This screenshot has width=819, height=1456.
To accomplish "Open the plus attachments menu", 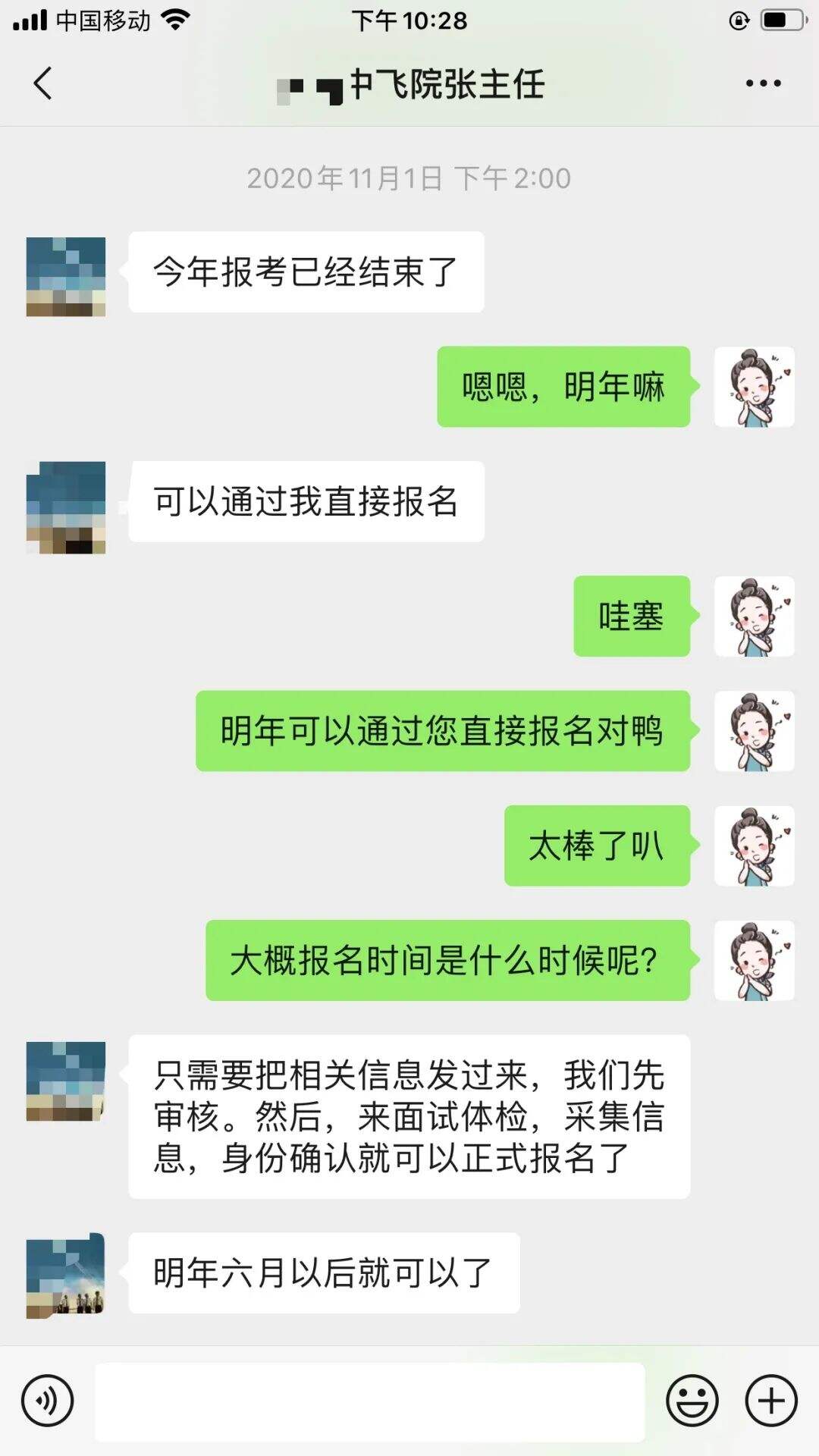I will coord(771,1401).
